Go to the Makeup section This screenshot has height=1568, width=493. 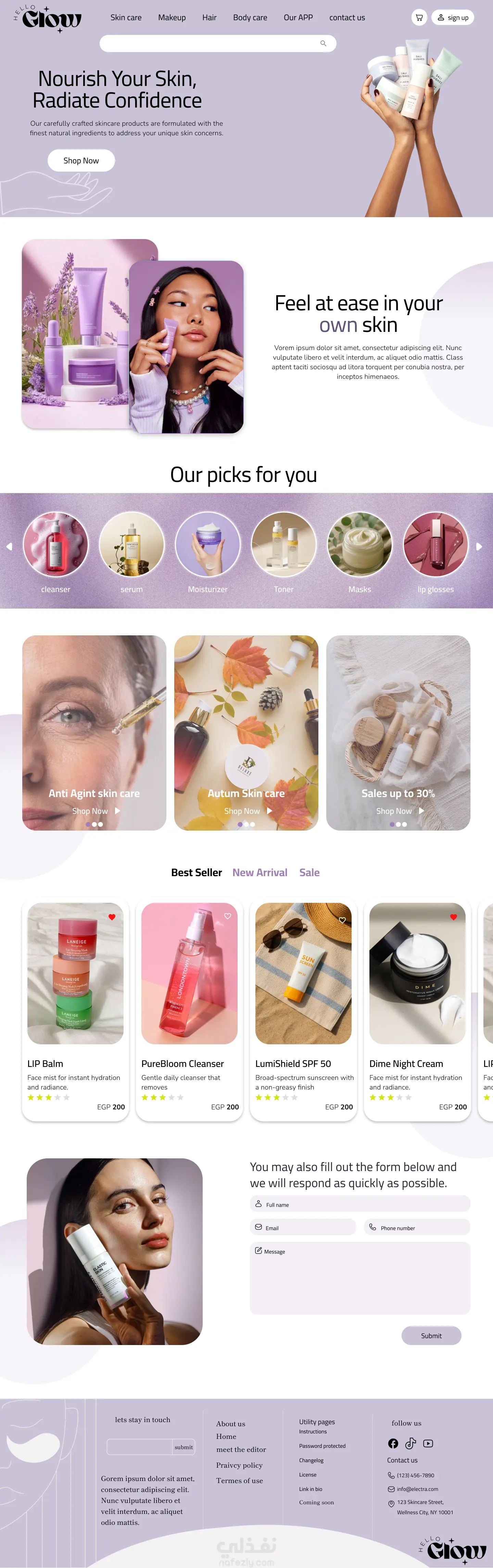[x=172, y=18]
